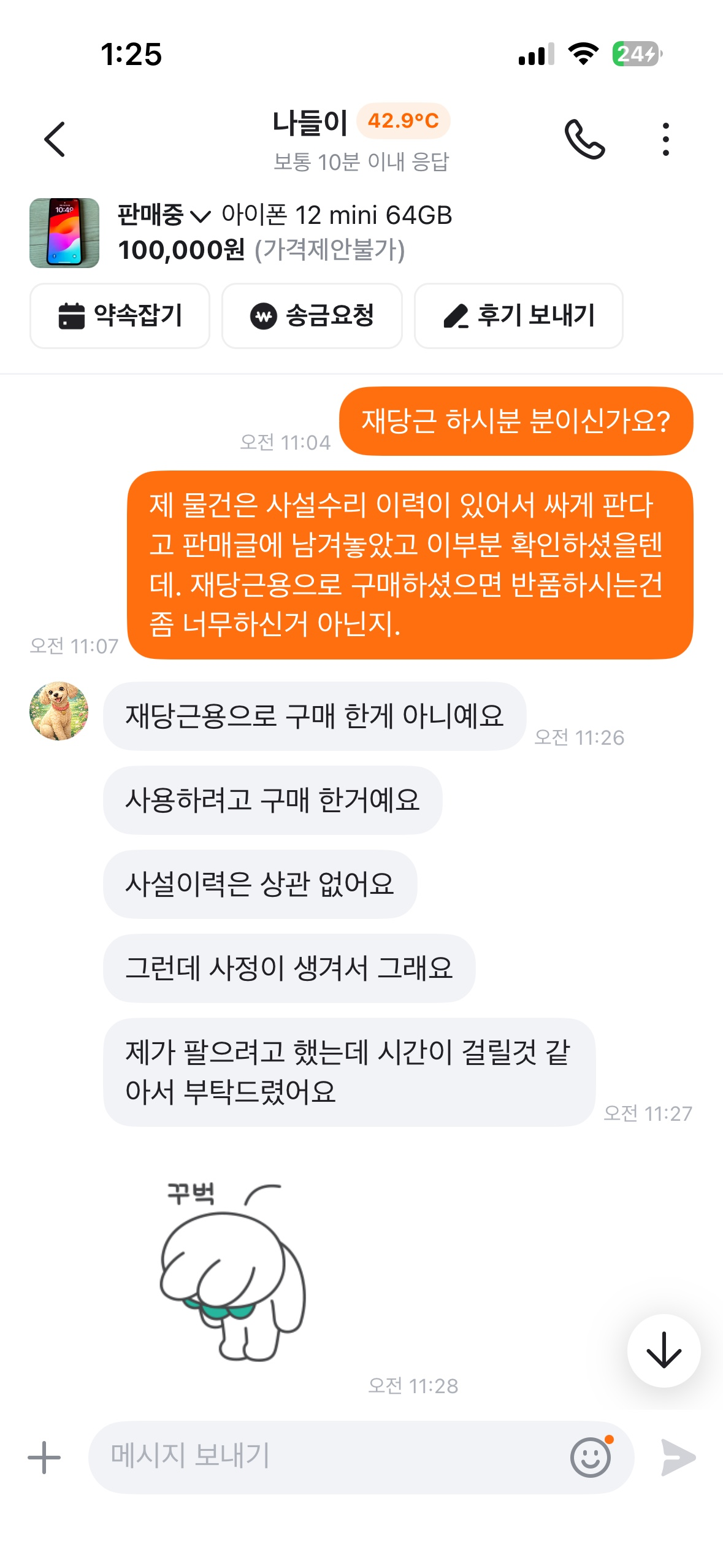The width and height of the screenshot is (723, 1568).
Task: Open the three-dot overflow menu
Action: pyautogui.click(x=665, y=140)
